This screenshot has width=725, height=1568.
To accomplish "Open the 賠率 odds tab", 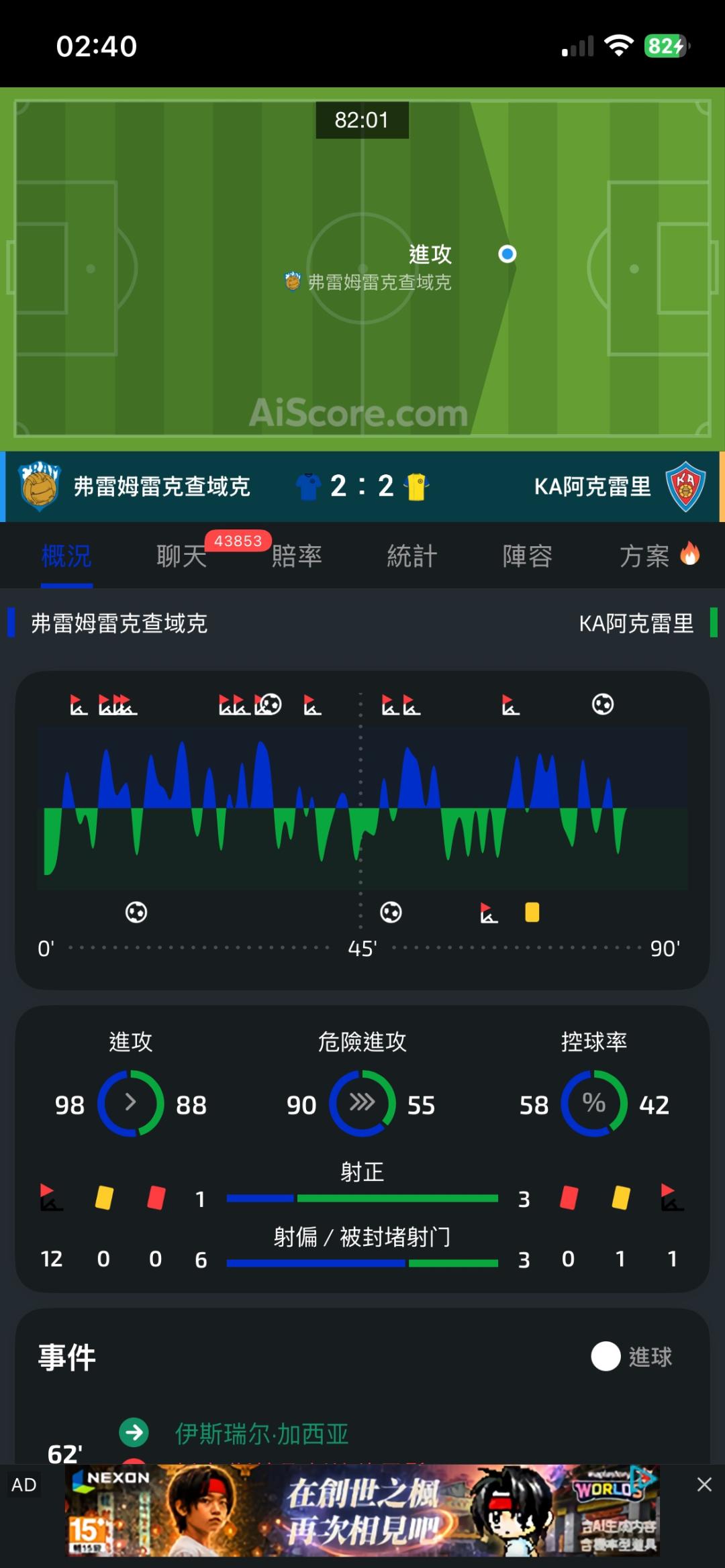I will [x=297, y=556].
